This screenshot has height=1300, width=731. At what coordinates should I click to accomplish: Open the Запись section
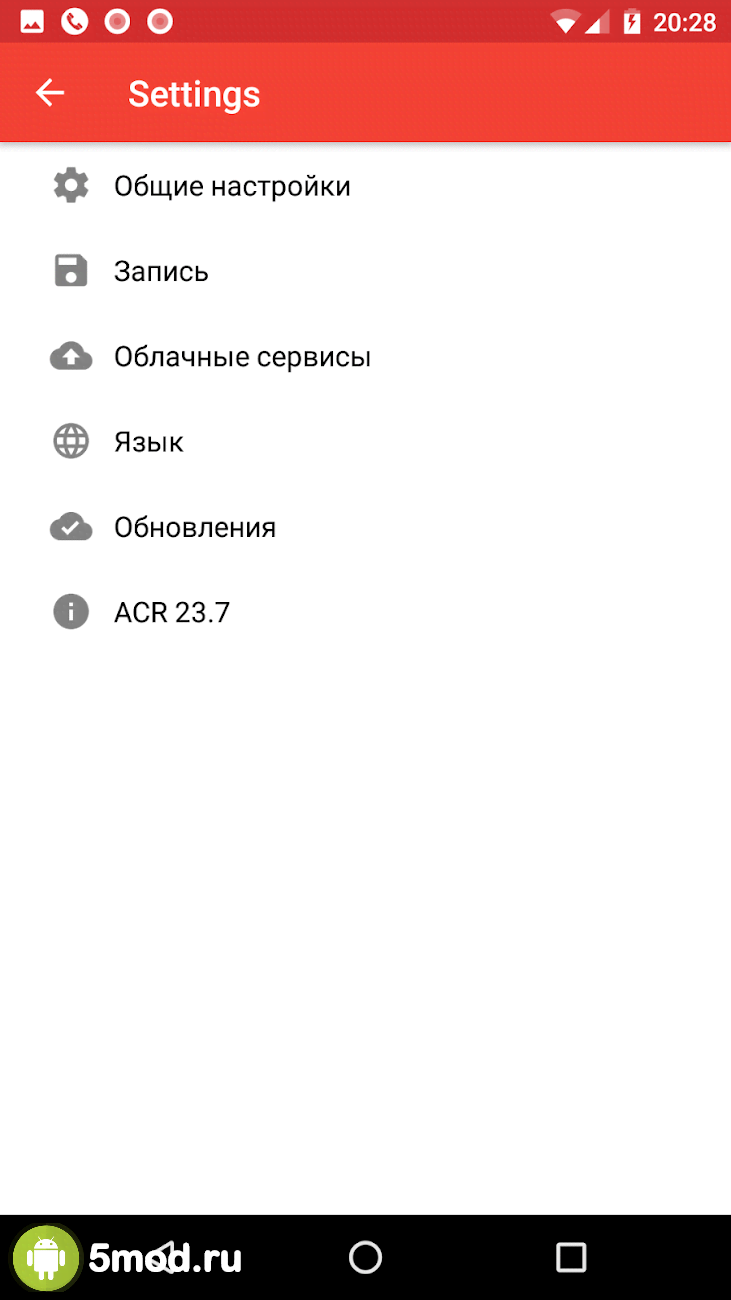[161, 272]
